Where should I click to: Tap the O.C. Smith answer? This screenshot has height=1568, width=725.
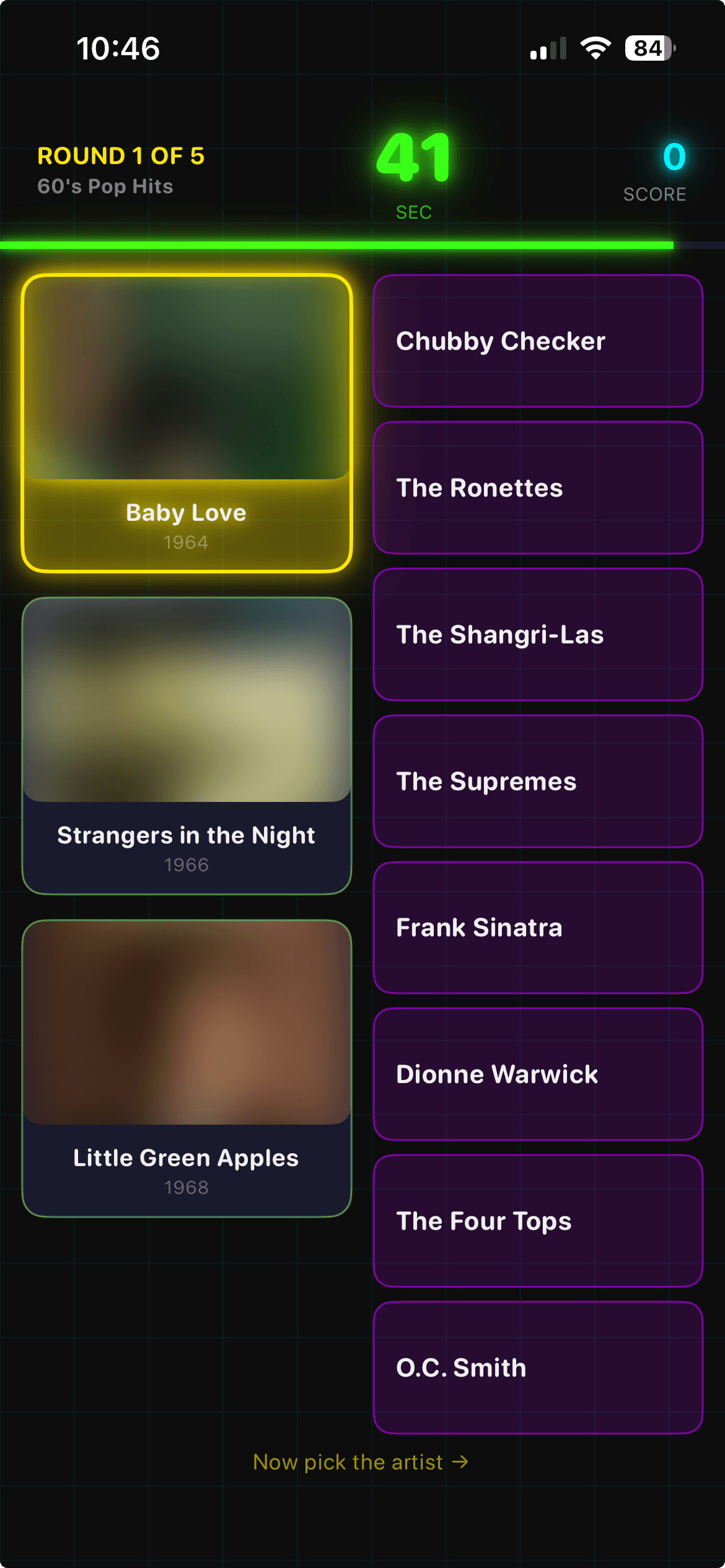pos(538,1368)
